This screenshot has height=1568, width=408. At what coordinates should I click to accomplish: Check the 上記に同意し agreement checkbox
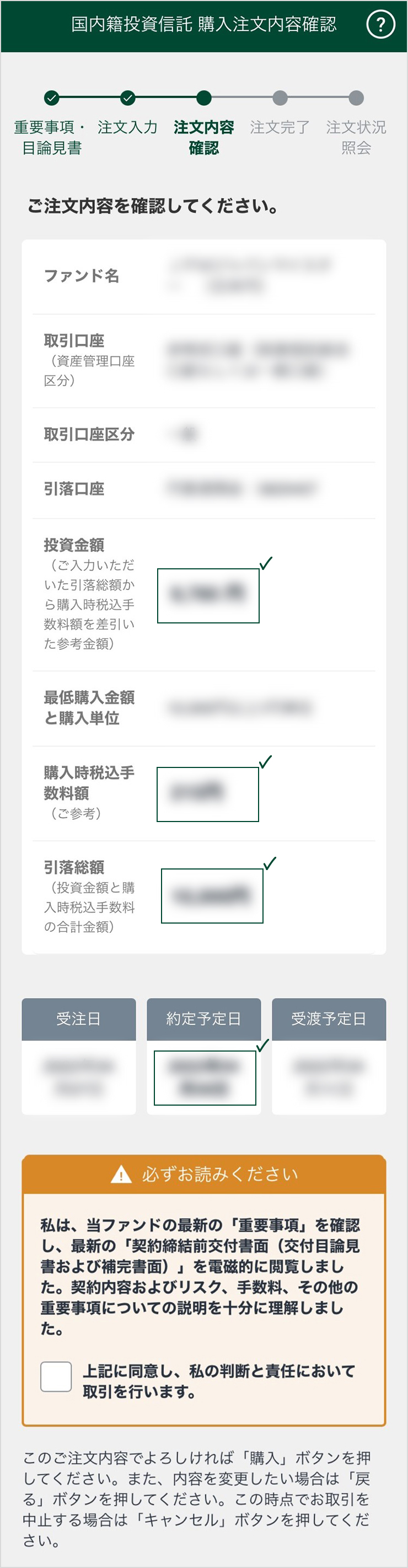[x=56, y=1377]
